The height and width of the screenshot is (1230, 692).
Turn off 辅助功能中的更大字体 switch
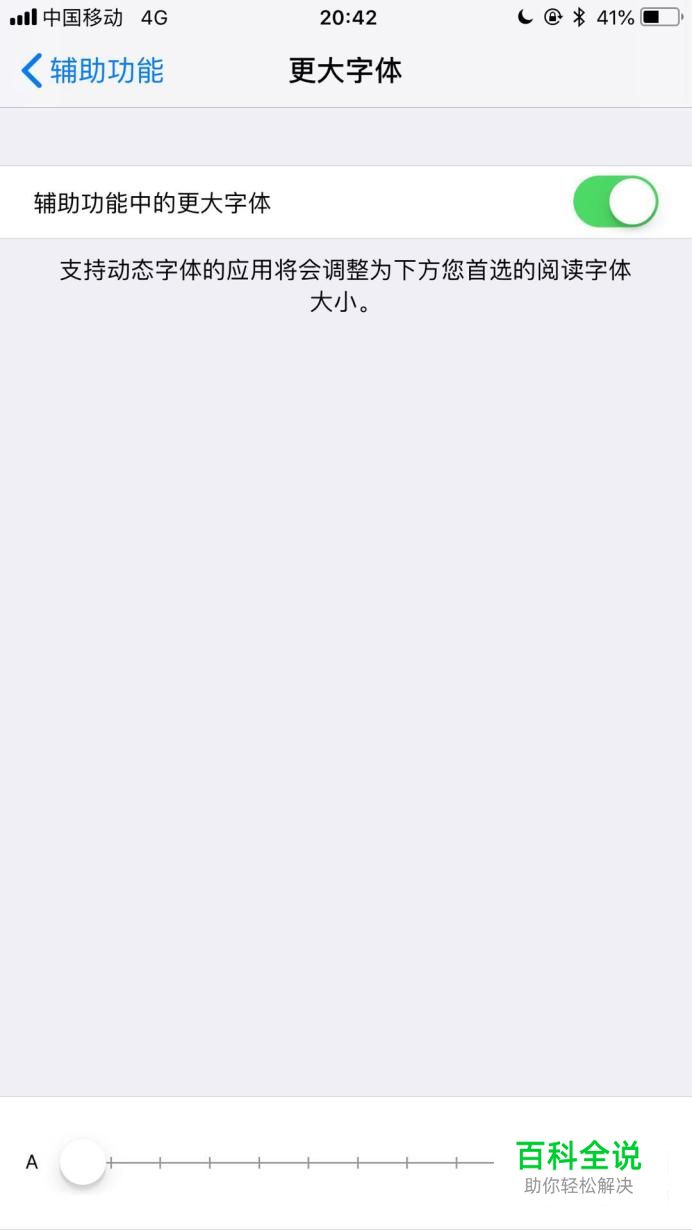tap(615, 202)
